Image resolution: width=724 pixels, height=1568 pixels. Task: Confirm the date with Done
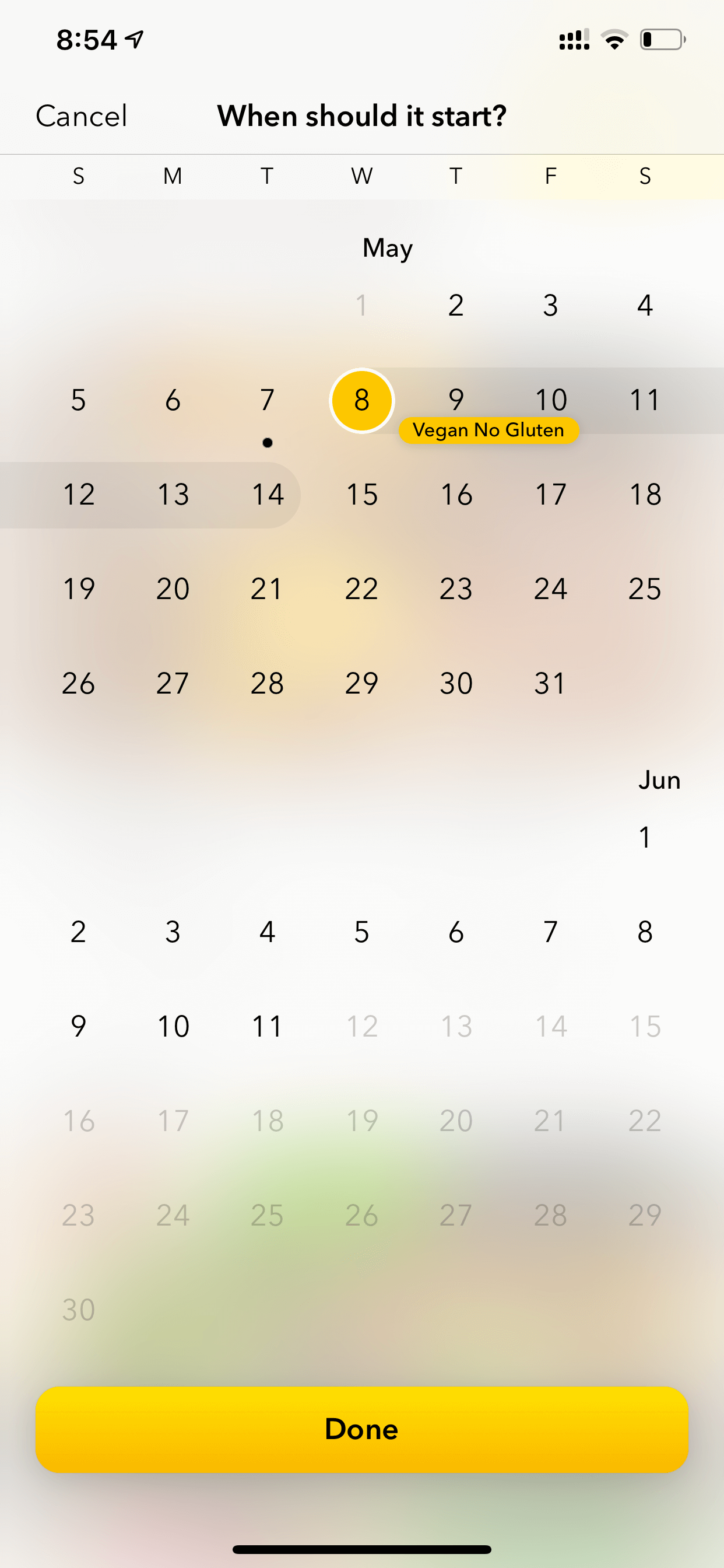362,1429
